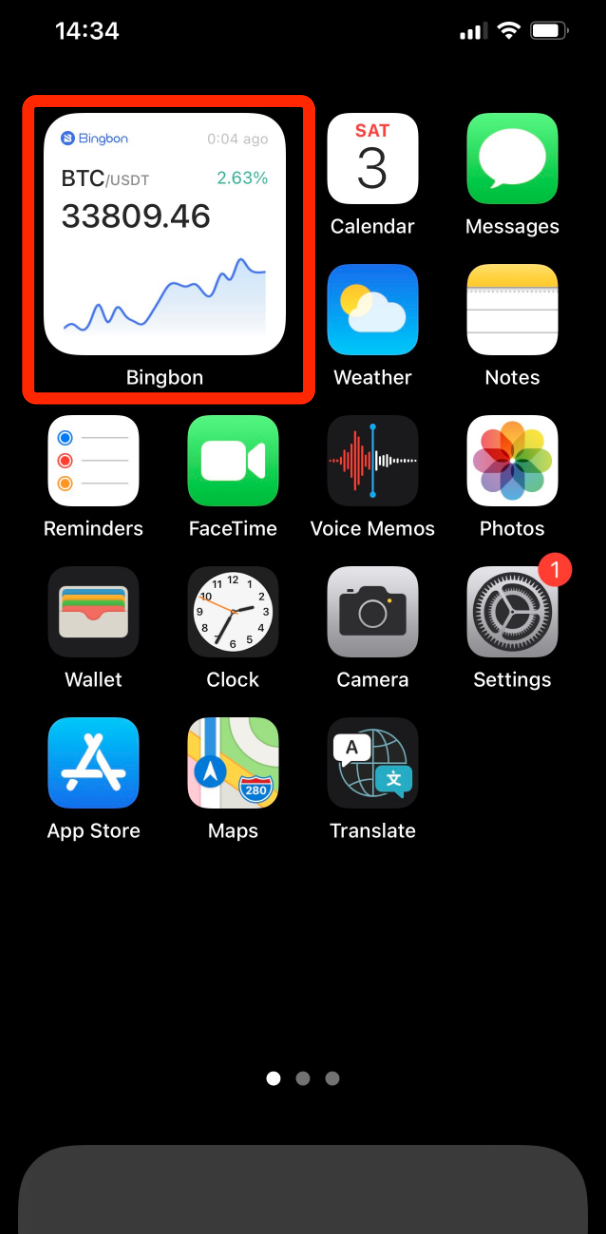Image resolution: width=606 pixels, height=1234 pixels.
Task: Launch the Translate app
Action: [372, 763]
